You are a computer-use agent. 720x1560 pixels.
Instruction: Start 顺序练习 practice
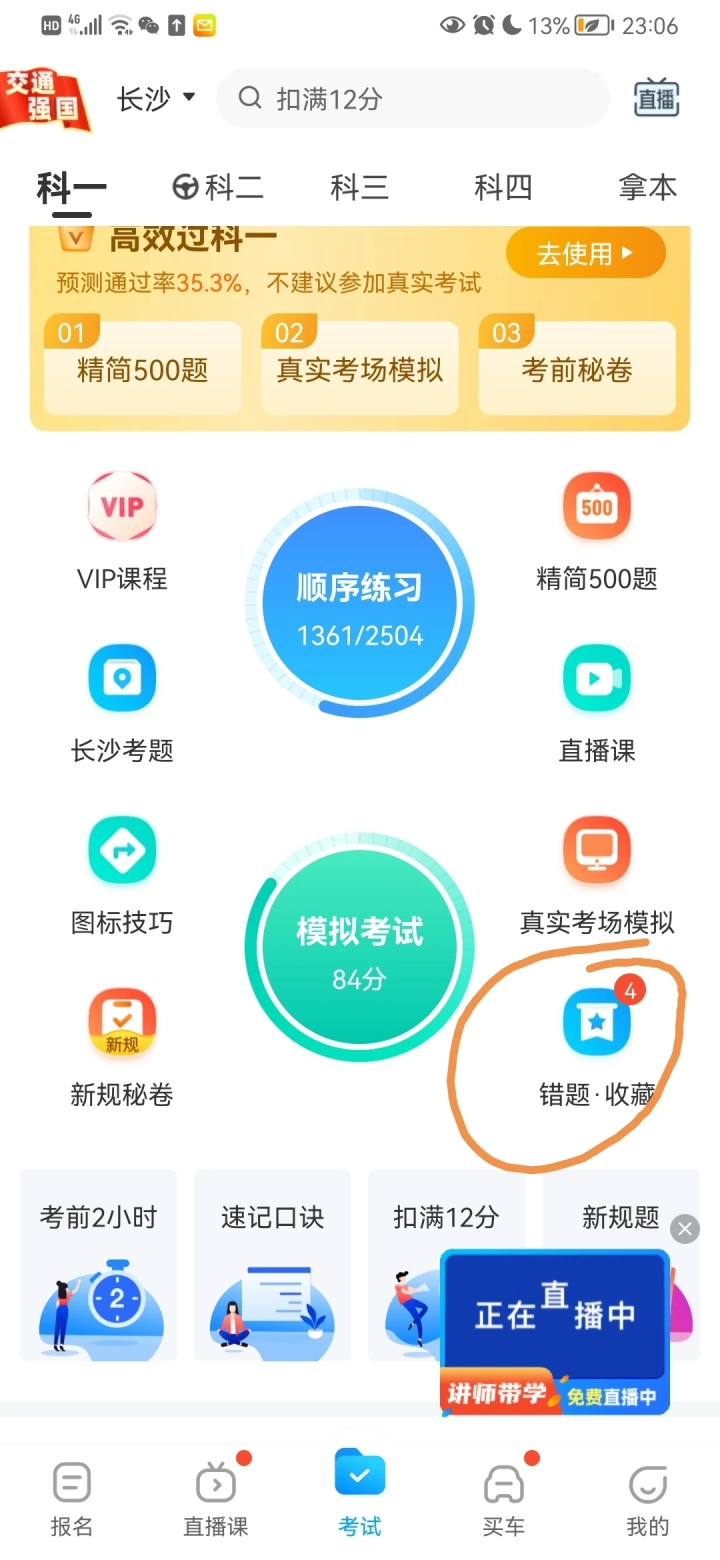point(360,604)
